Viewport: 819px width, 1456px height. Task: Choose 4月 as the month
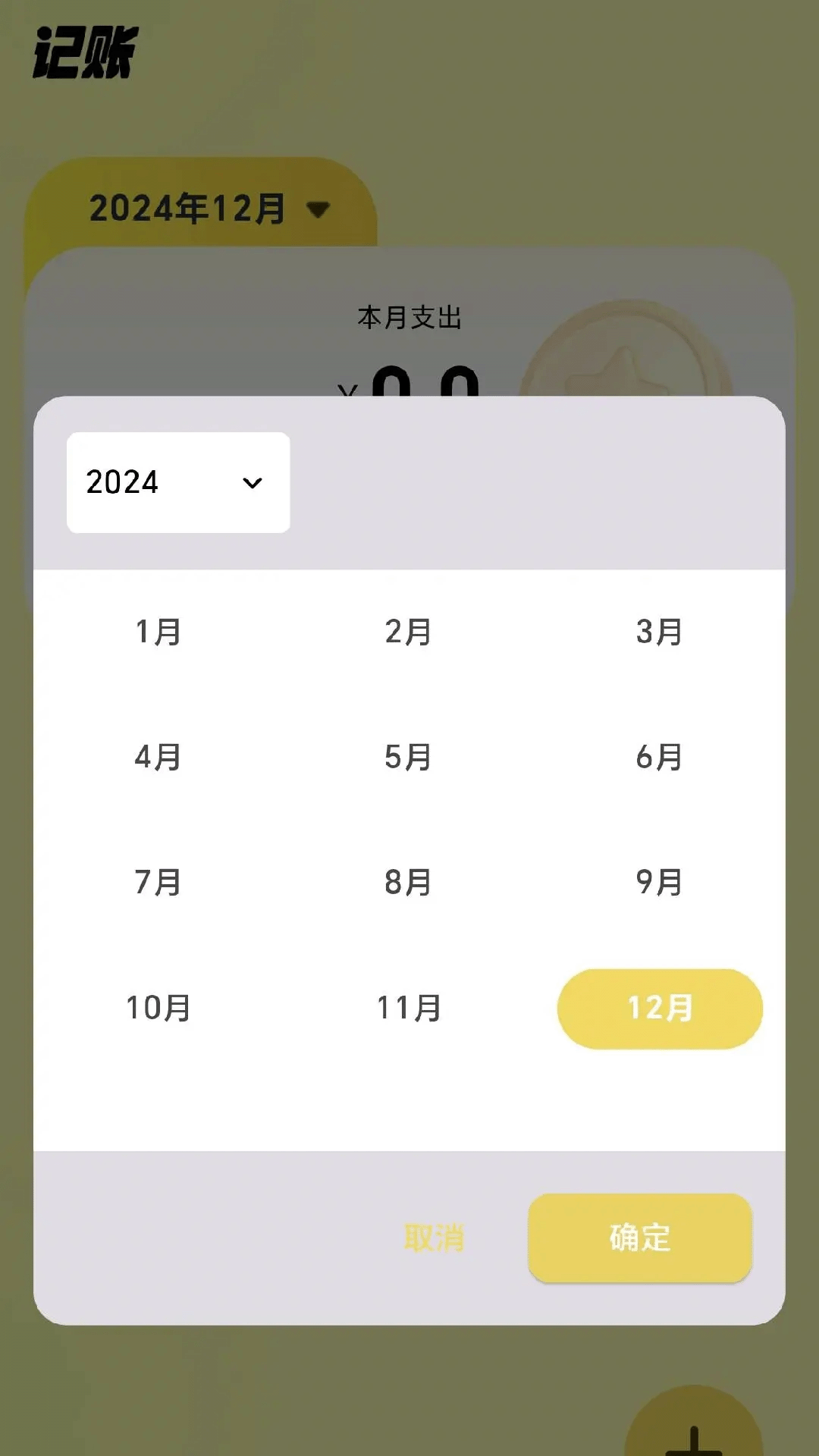(x=158, y=757)
